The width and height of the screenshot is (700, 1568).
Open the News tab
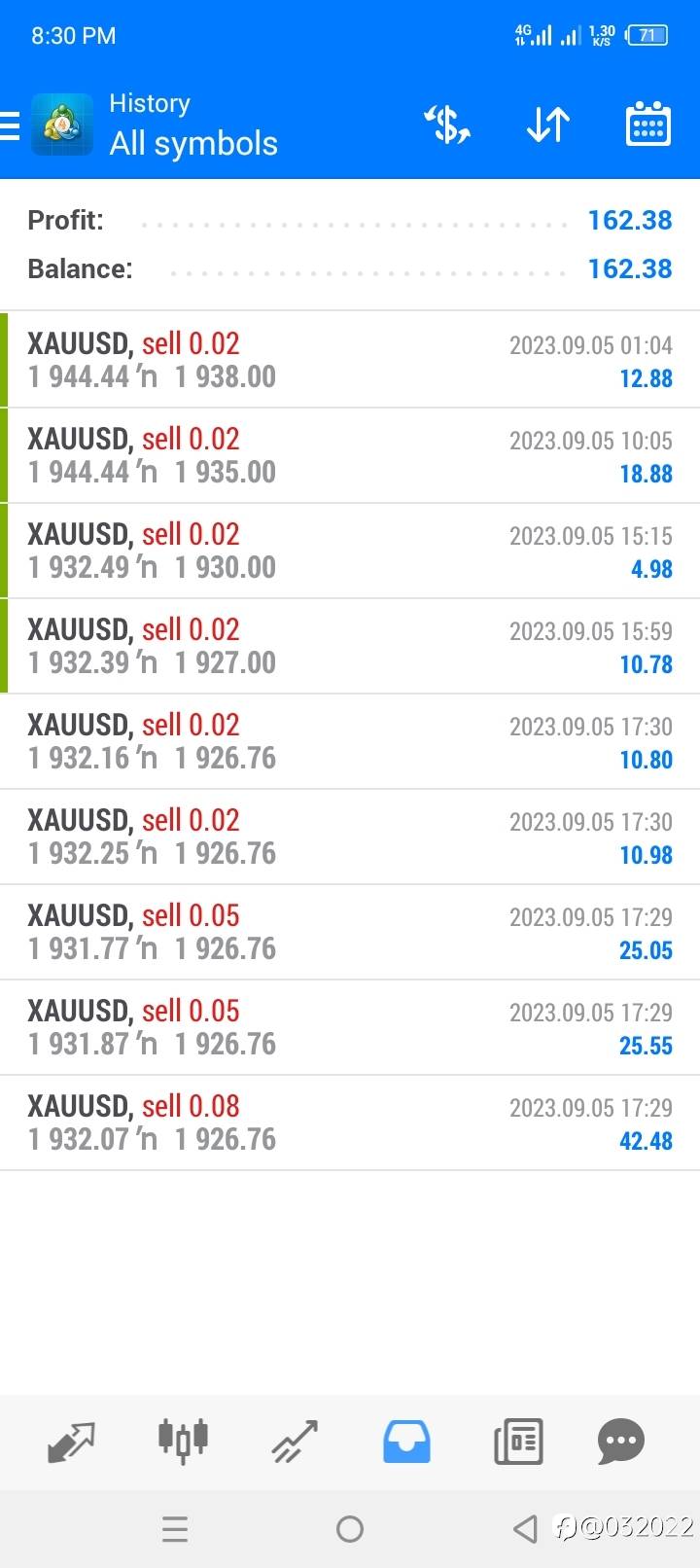[518, 1442]
